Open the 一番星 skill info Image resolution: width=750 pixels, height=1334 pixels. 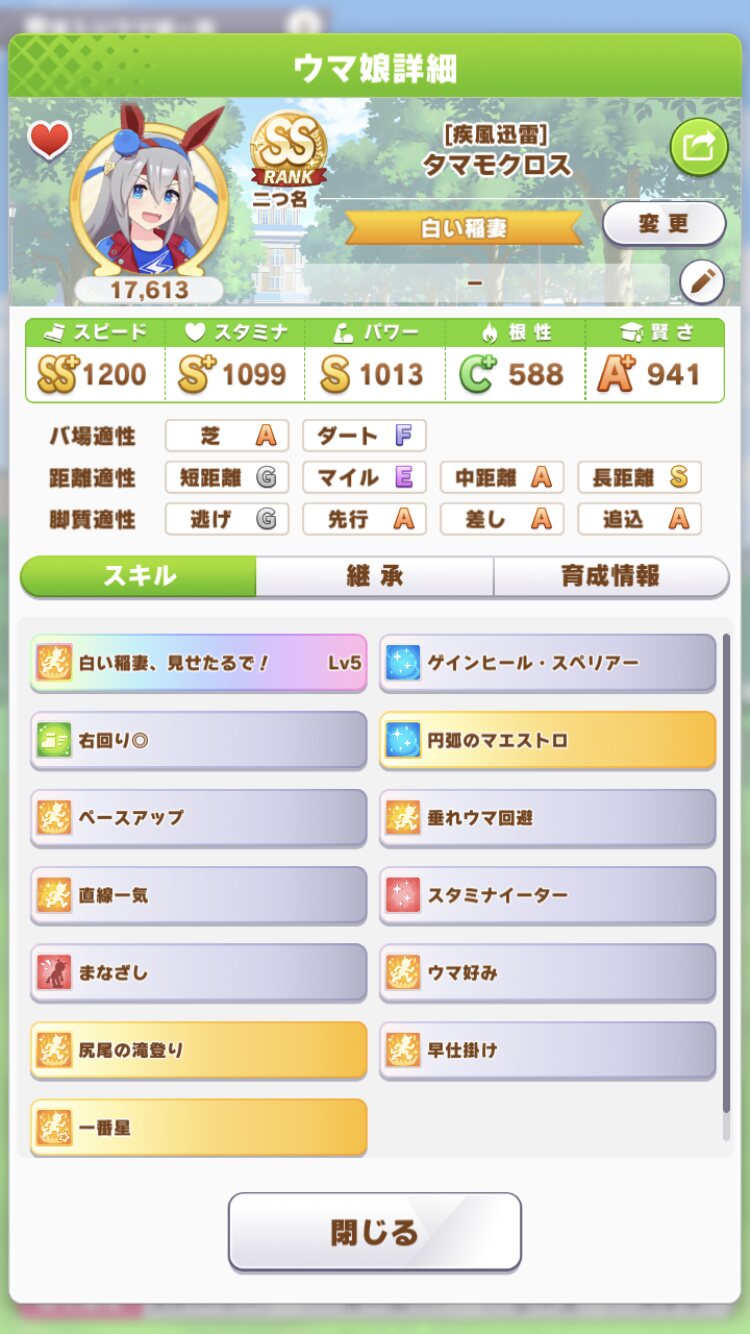click(x=198, y=1127)
